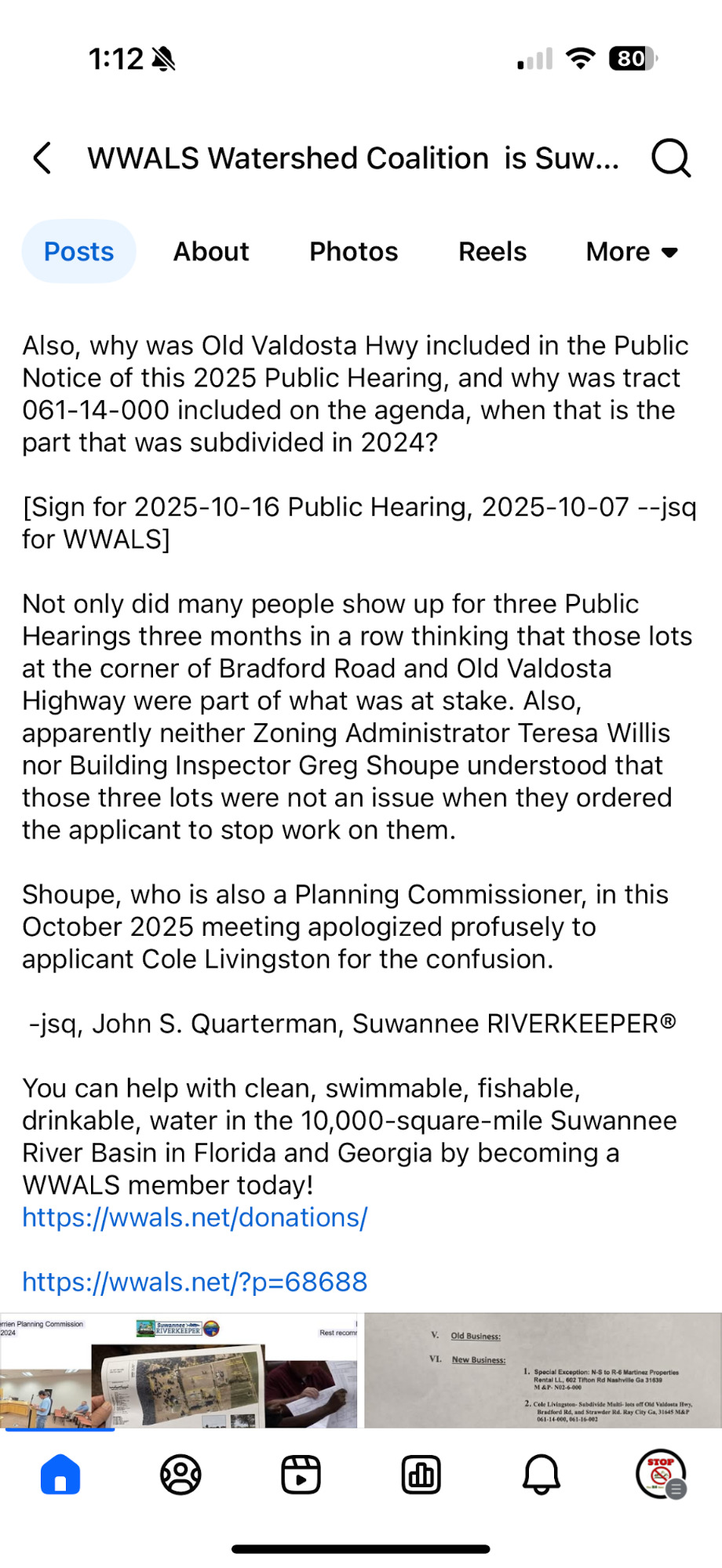Go back from the WWALS page
Image resolution: width=722 pixels, height=1568 pixels.
[42, 158]
